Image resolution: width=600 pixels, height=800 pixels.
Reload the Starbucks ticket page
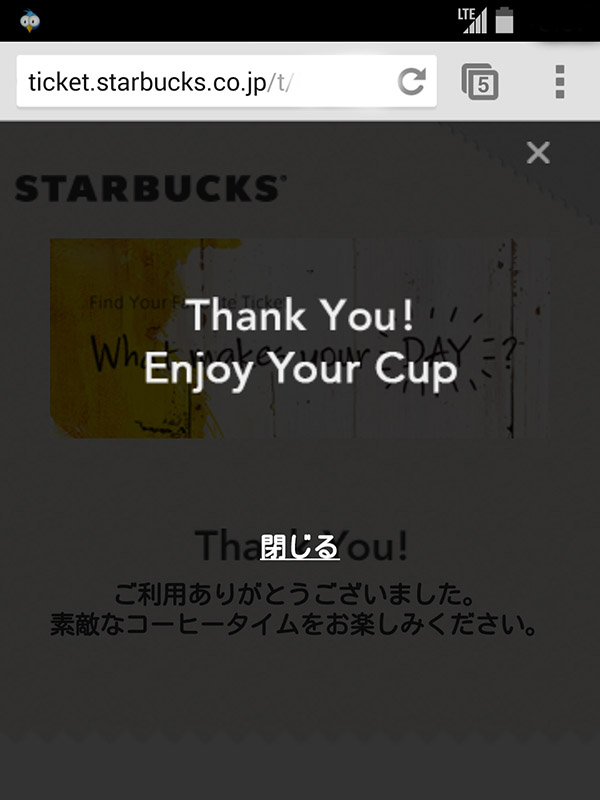(x=411, y=82)
